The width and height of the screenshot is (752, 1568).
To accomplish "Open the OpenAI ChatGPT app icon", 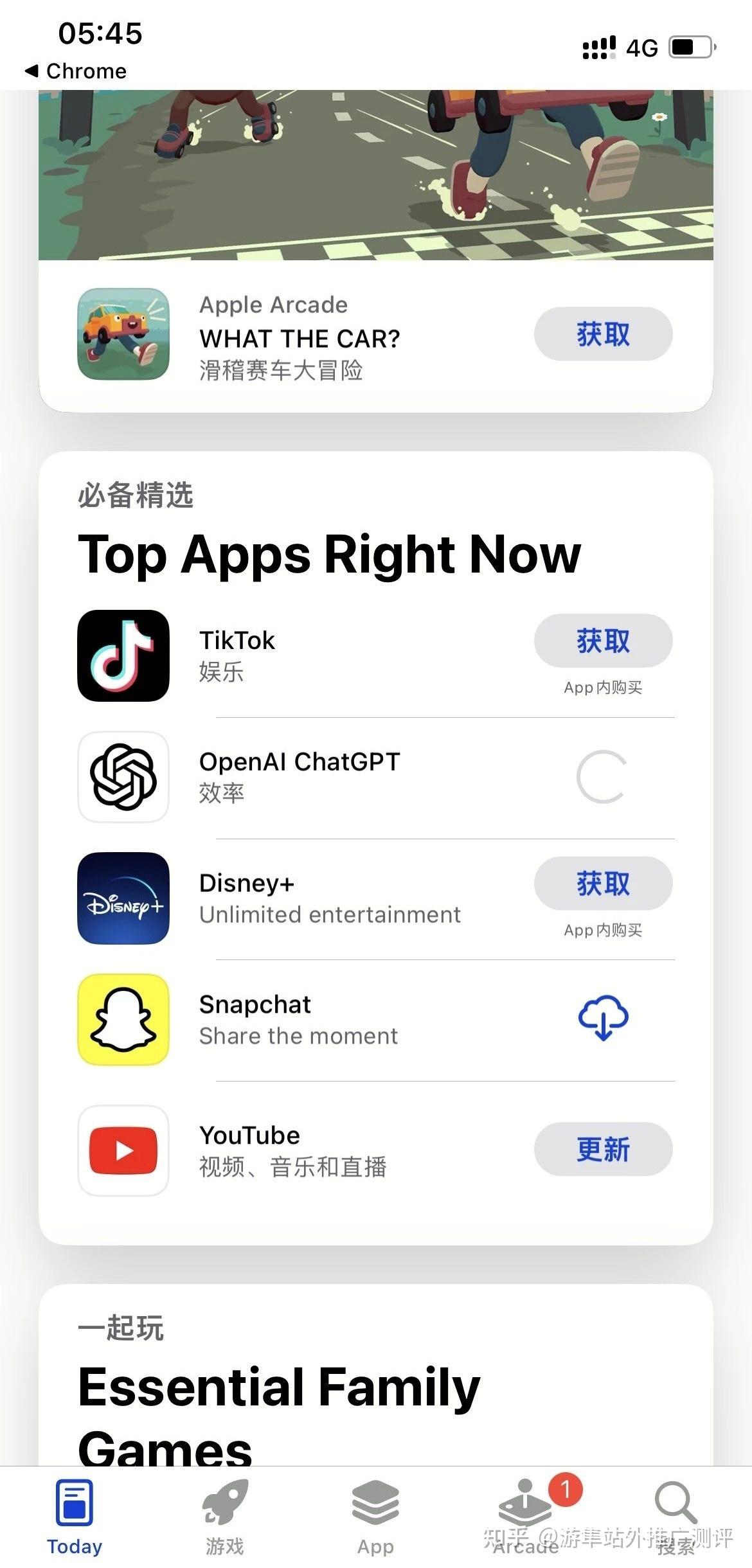I will (x=123, y=778).
